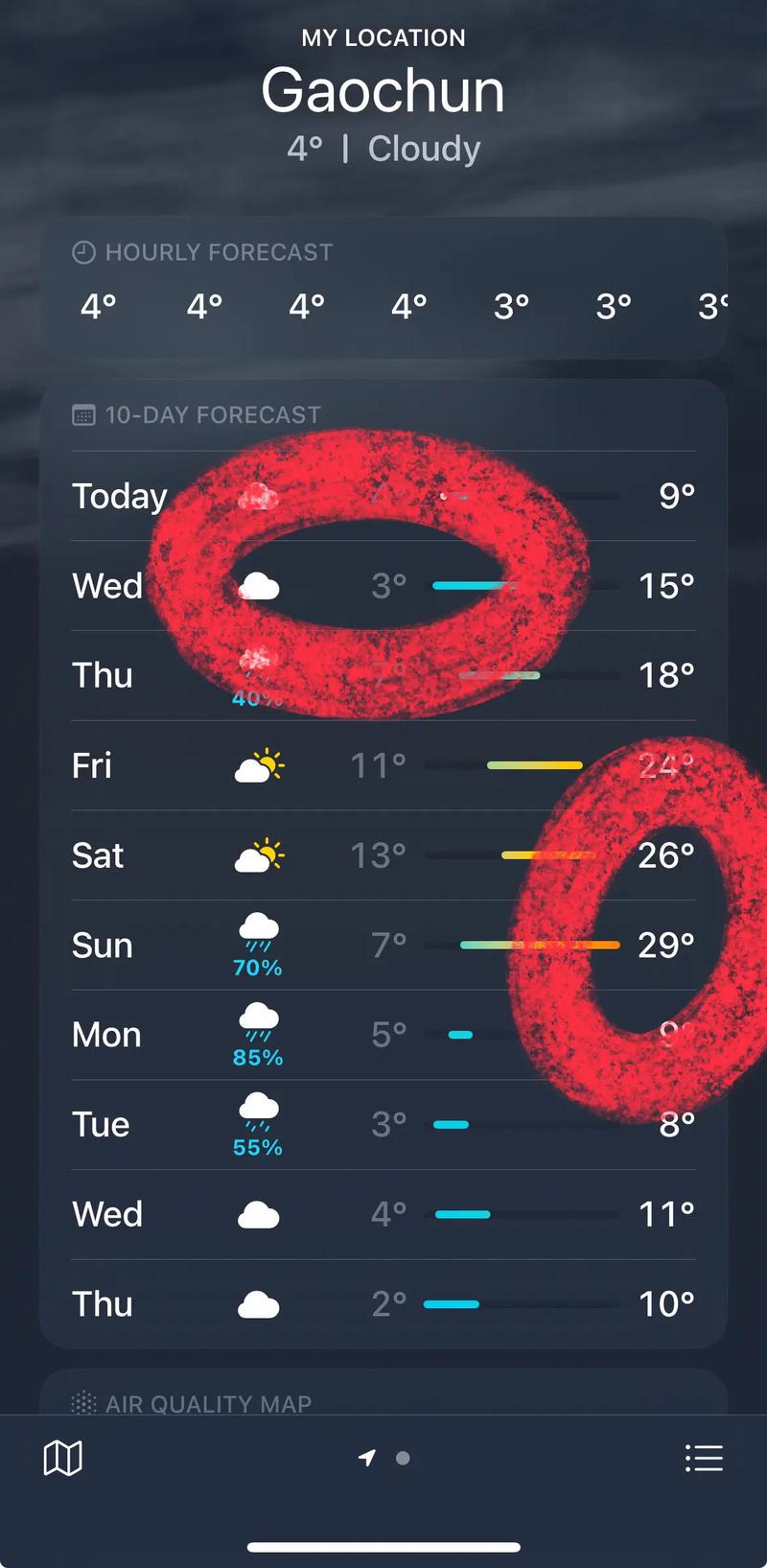
Task: Open the saved locations list
Action: 704,1459
